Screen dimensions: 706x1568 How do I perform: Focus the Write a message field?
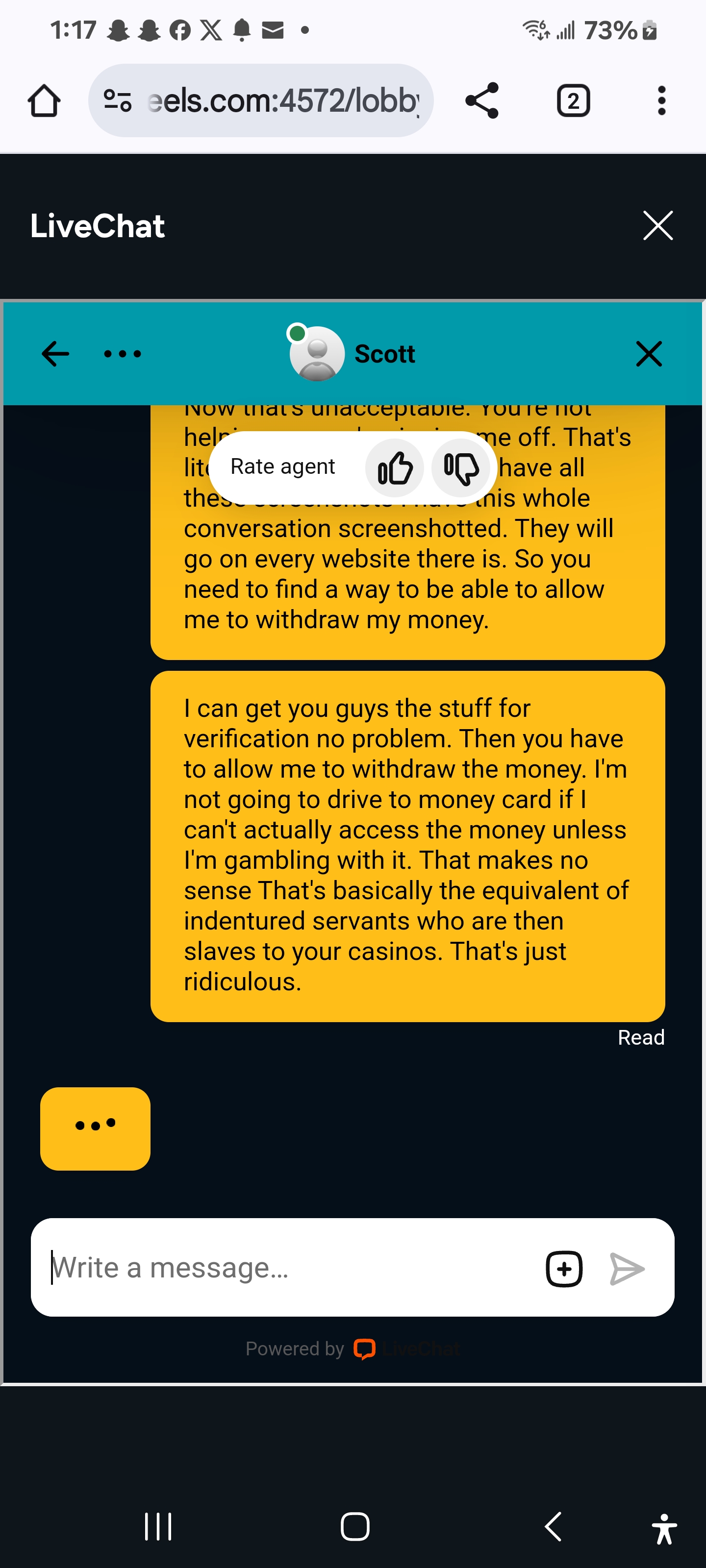coord(286,1268)
